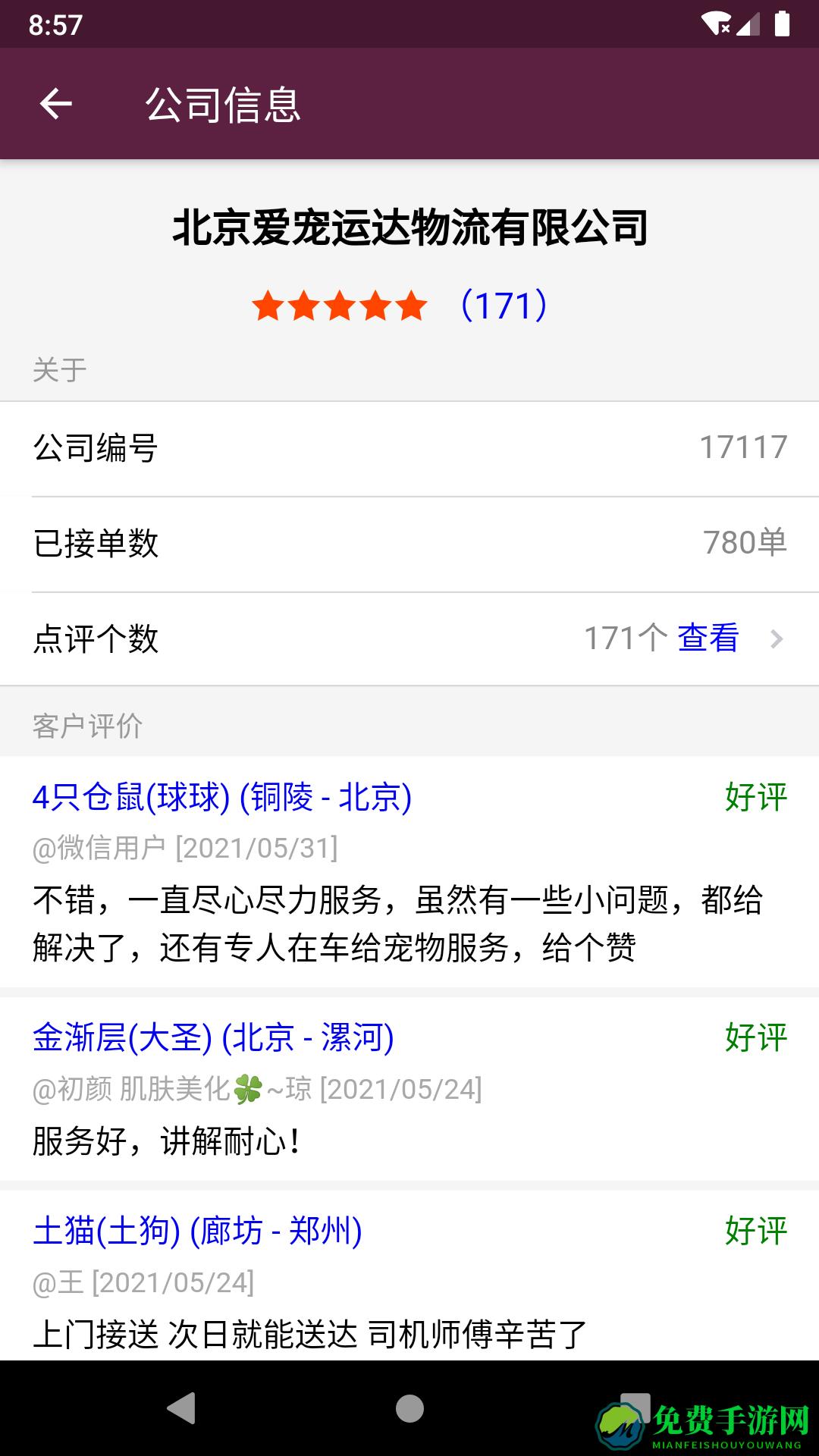This screenshot has width=819, height=1456.
Task: Tap the back arrow in the title bar
Action: coord(57,104)
